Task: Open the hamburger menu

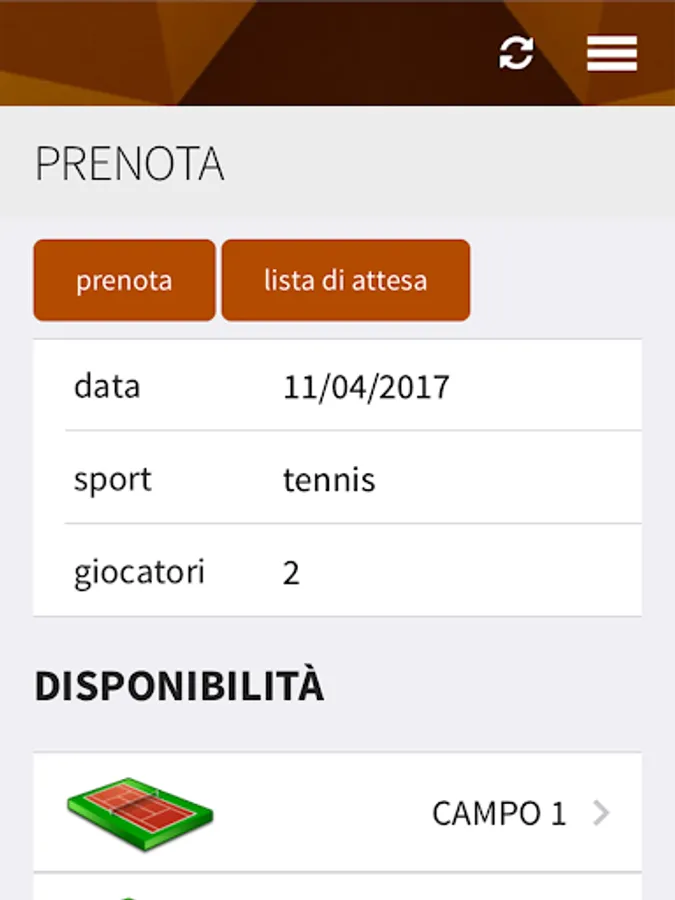Action: (x=611, y=53)
